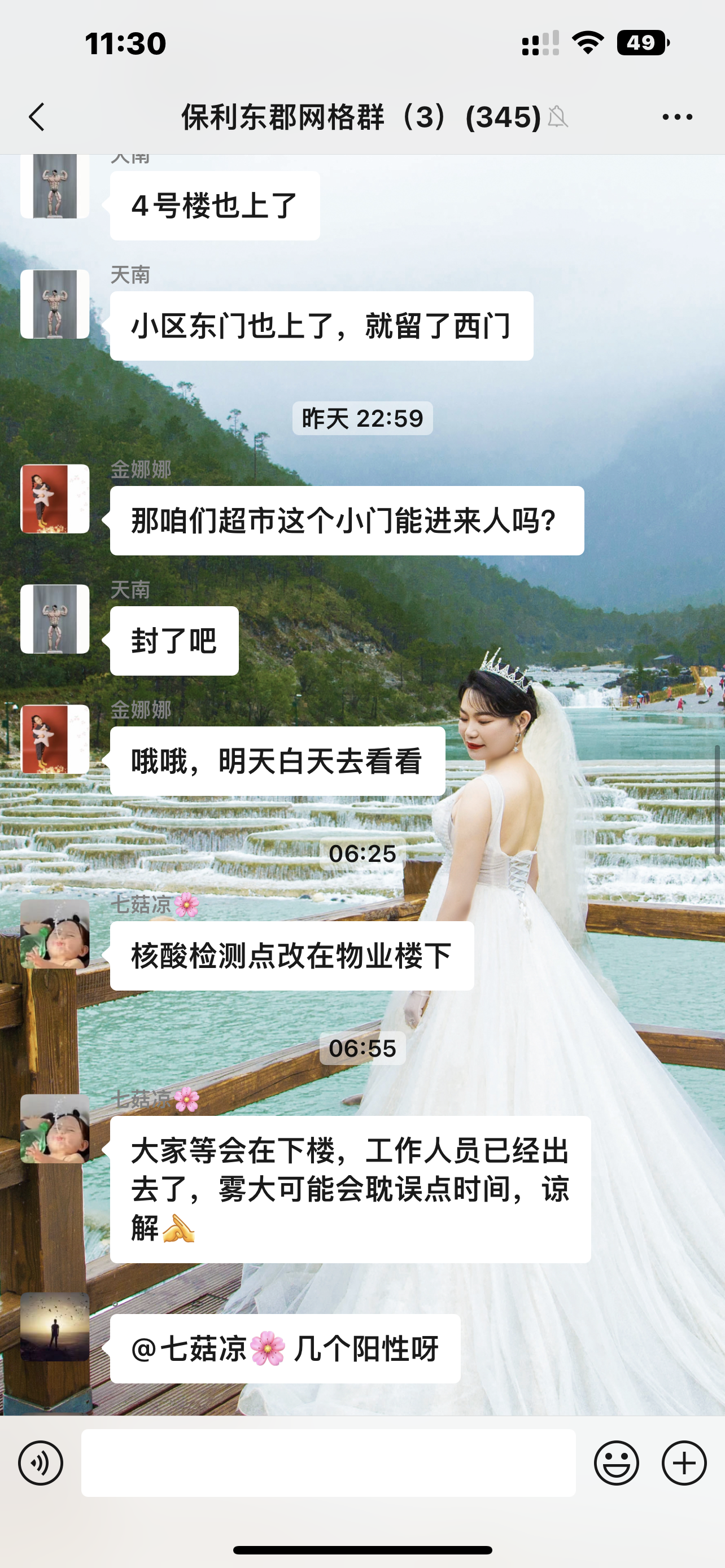Image resolution: width=725 pixels, height=1568 pixels.
Task: Open the three-dot group chat menu
Action: (677, 117)
